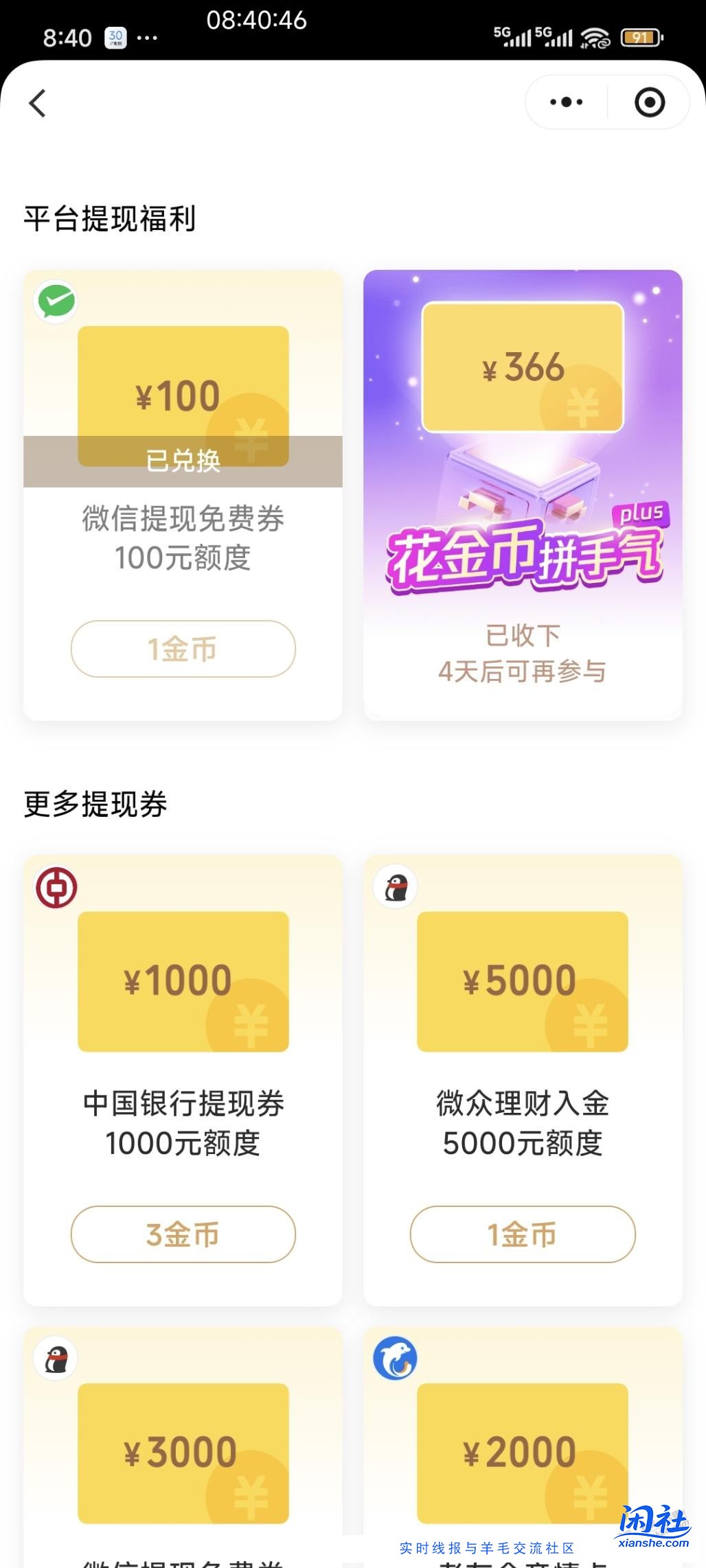Open the mini-program more options menu
706x1568 pixels.
[564, 102]
